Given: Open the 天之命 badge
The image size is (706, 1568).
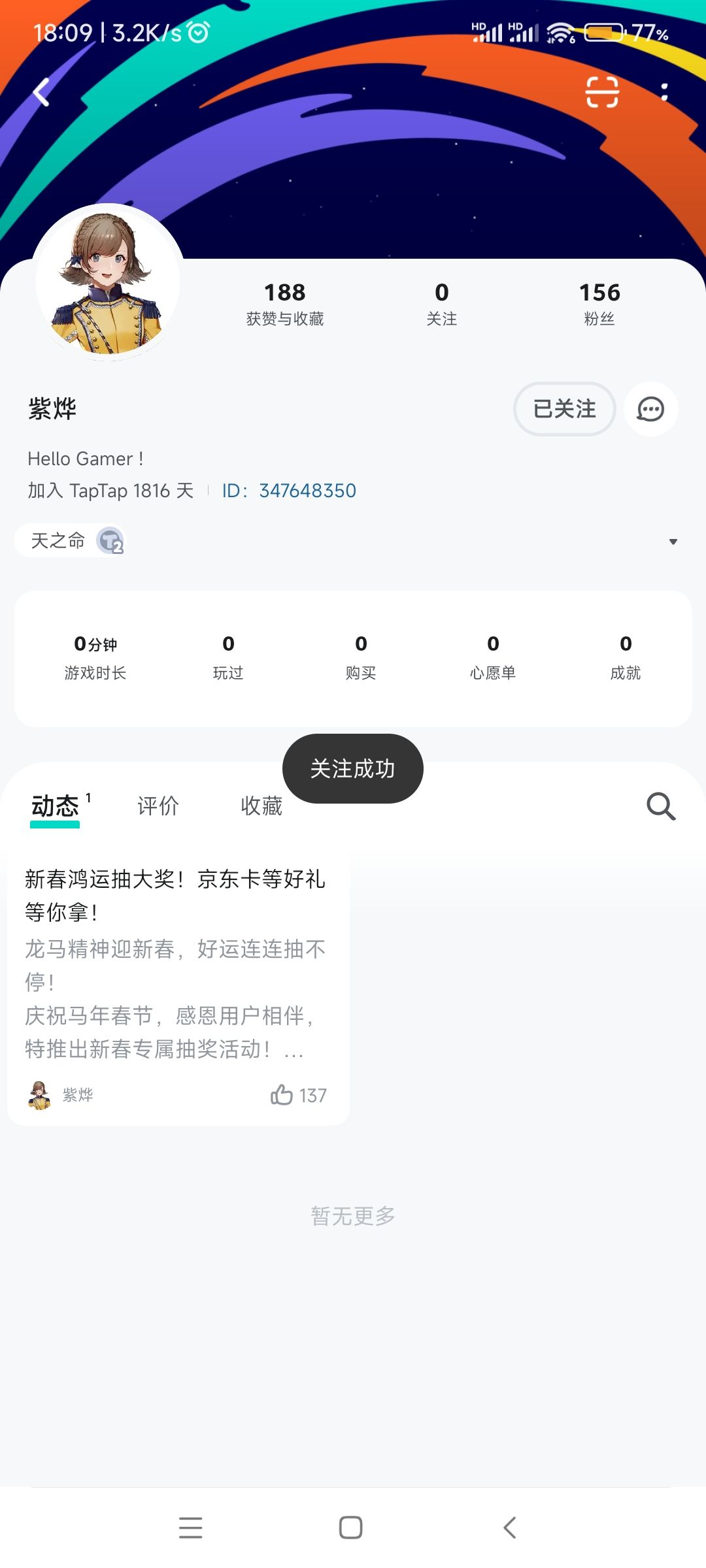Looking at the screenshot, I should [70, 541].
